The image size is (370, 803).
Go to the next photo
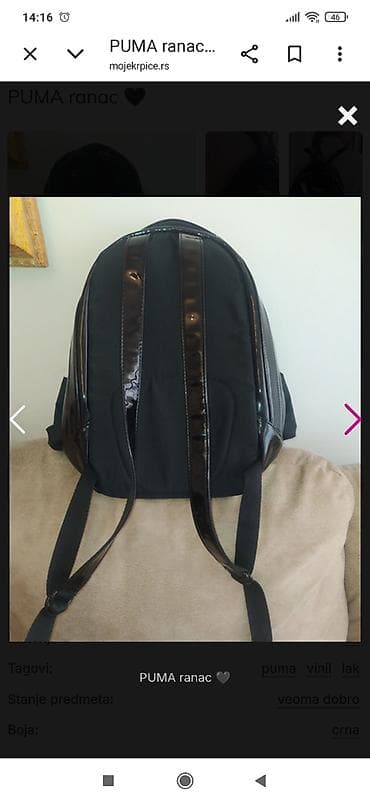point(353,419)
